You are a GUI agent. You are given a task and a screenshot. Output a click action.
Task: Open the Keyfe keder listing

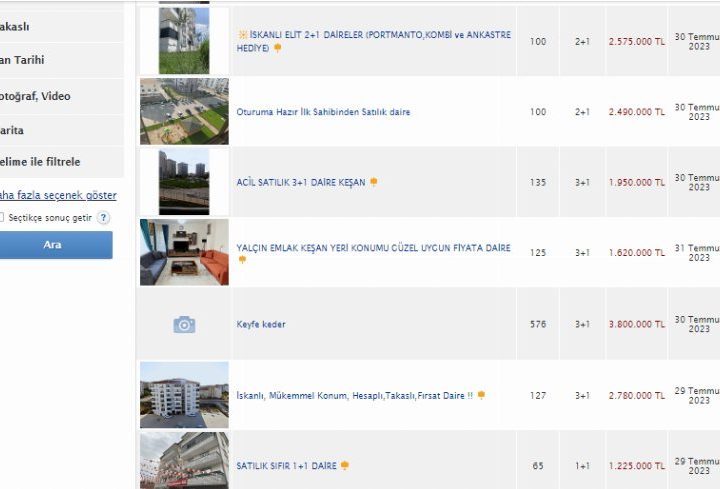click(x=260, y=324)
